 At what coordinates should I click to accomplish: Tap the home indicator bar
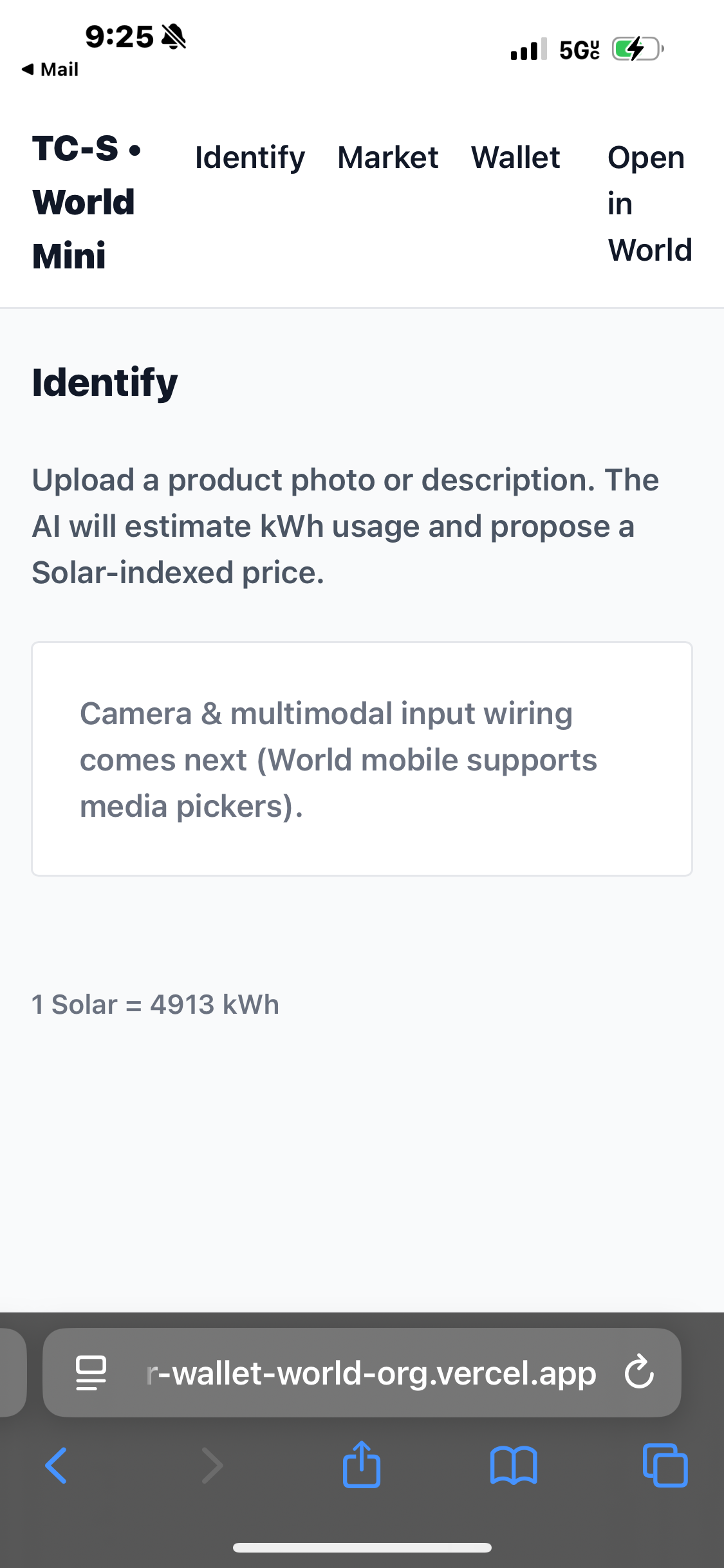tap(362, 1548)
